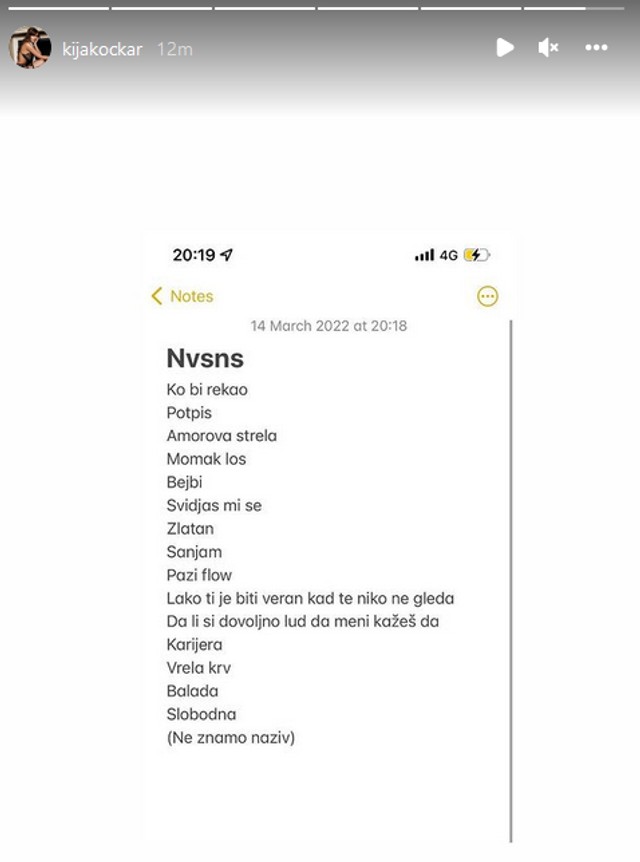Open kijakockar's profile picture
The image size is (640, 862).
tap(30, 47)
